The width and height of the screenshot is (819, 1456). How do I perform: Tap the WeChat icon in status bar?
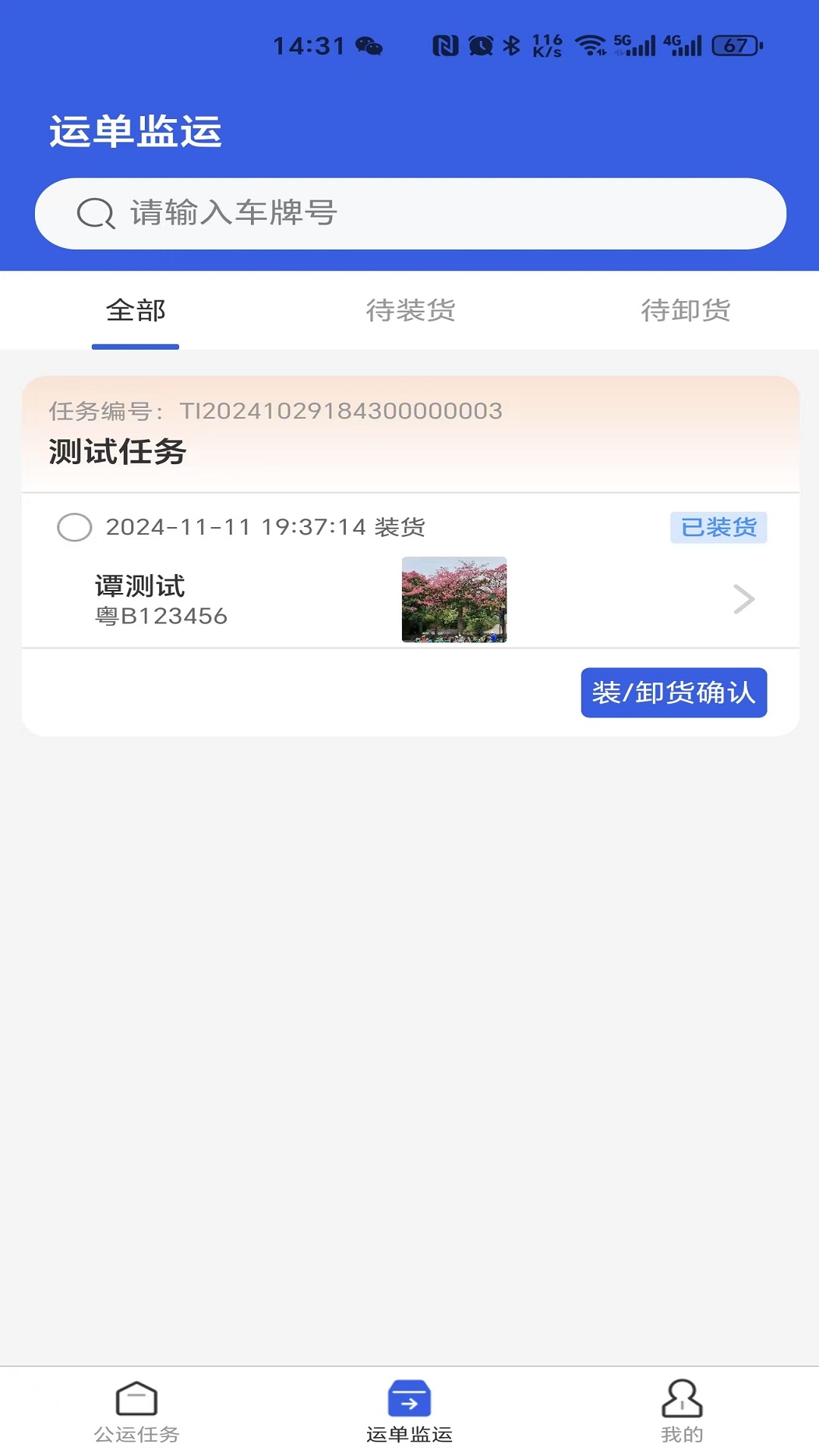click(x=371, y=47)
